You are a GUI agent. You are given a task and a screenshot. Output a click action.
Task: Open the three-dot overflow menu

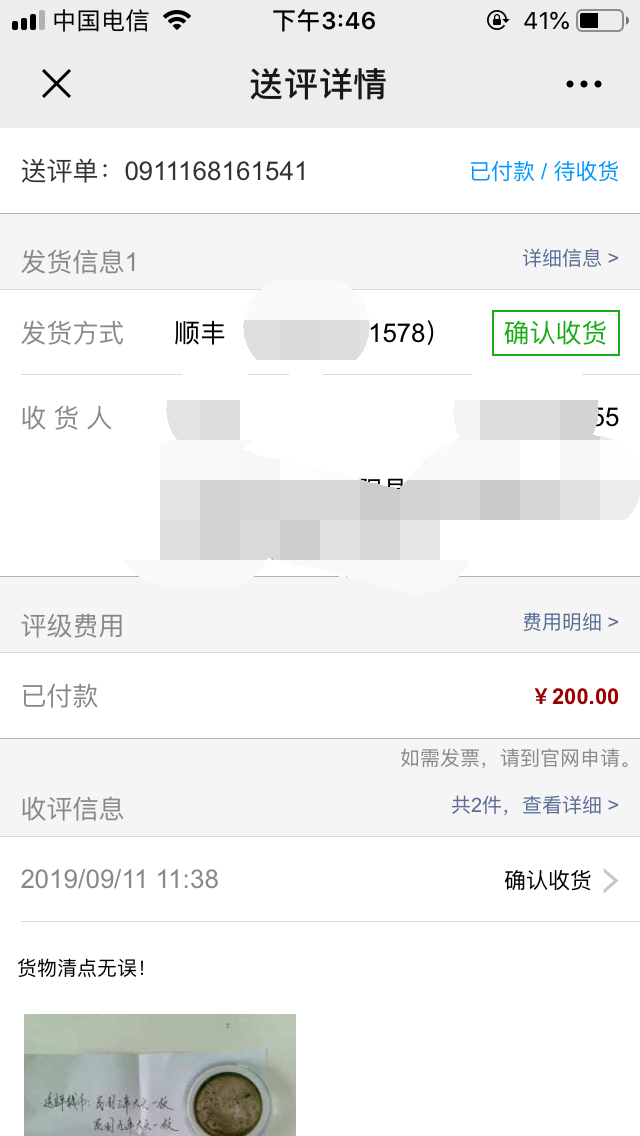pyautogui.click(x=584, y=85)
